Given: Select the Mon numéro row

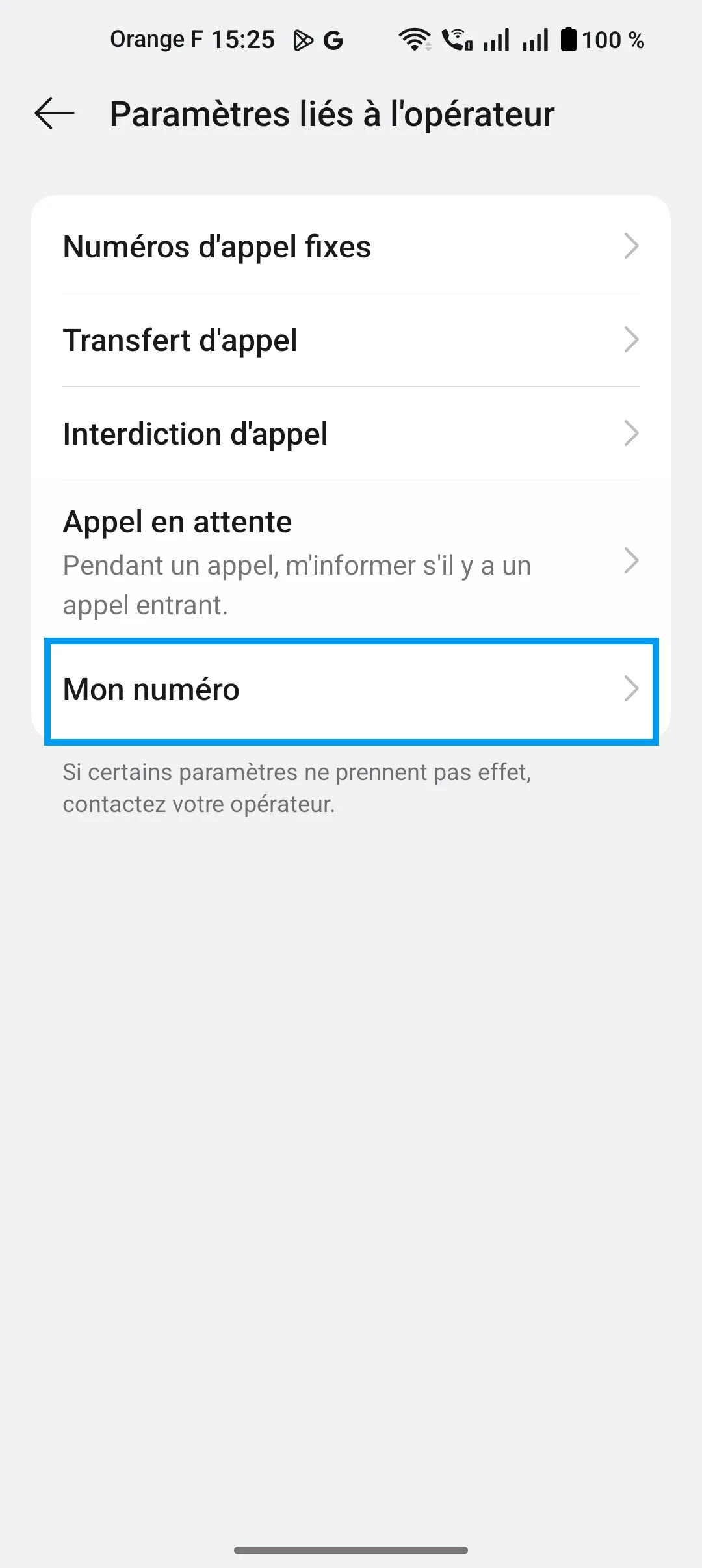Looking at the screenshot, I should pyautogui.click(x=351, y=690).
